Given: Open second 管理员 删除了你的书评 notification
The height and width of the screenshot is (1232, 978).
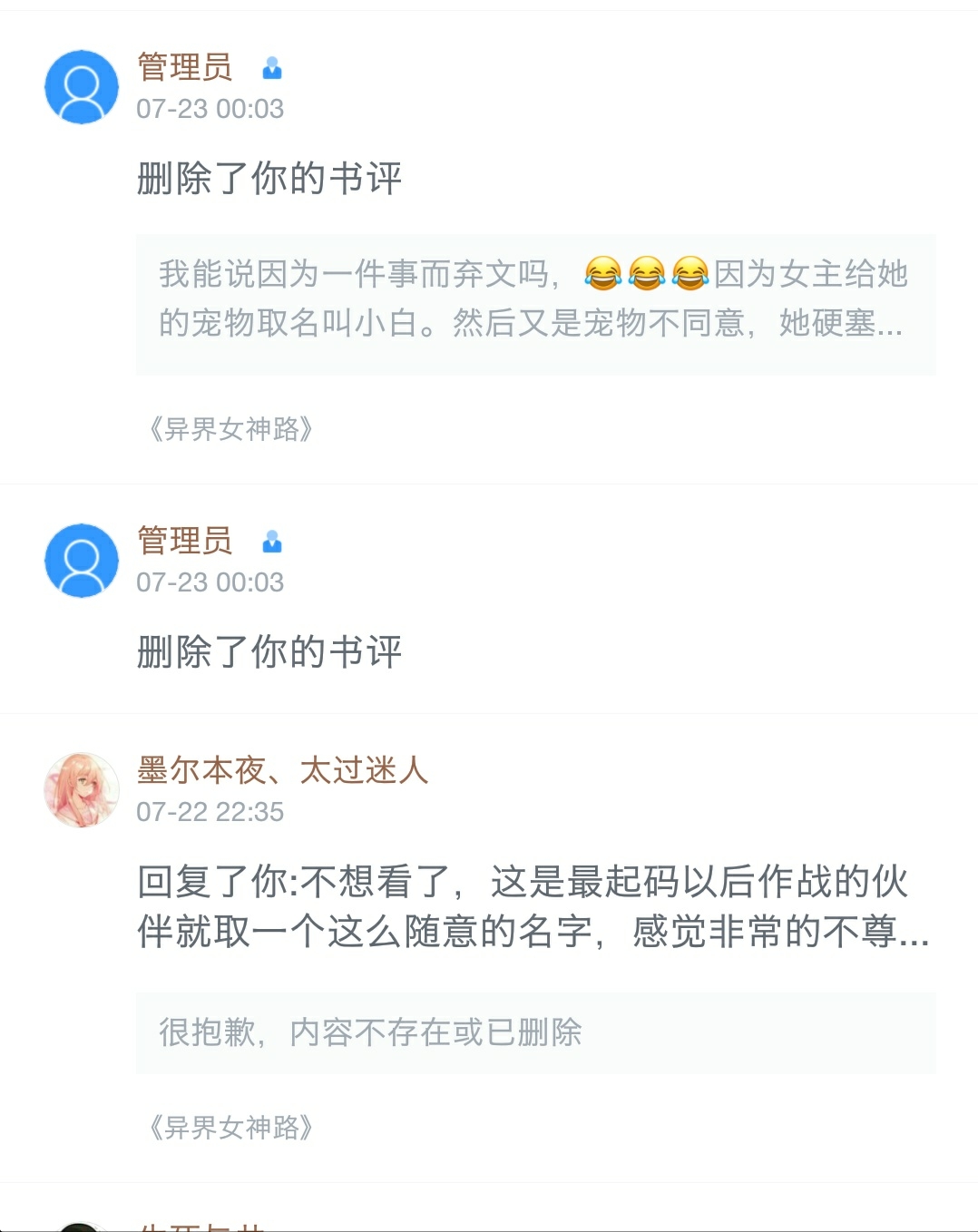Looking at the screenshot, I should coord(269,651).
